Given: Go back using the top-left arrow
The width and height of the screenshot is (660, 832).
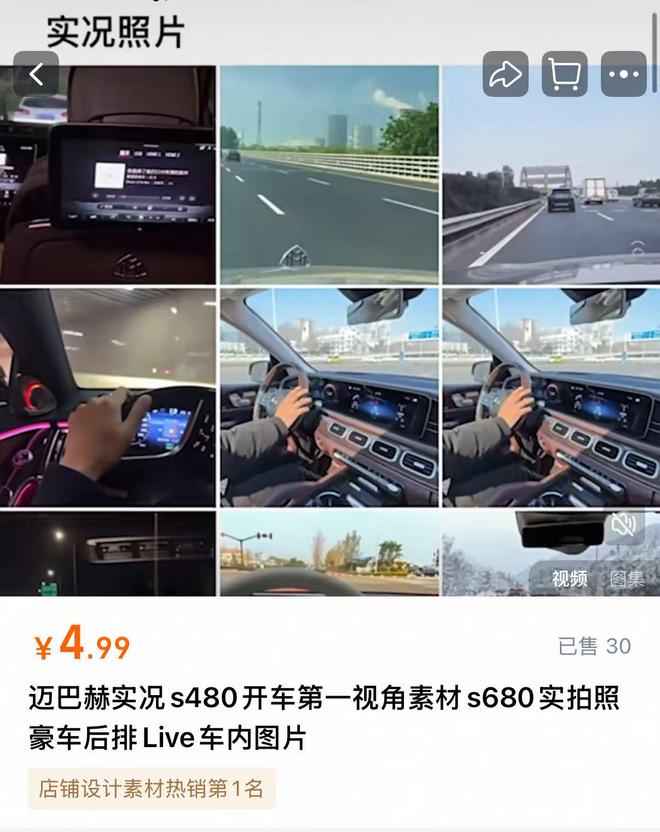Looking at the screenshot, I should (x=36, y=74).
